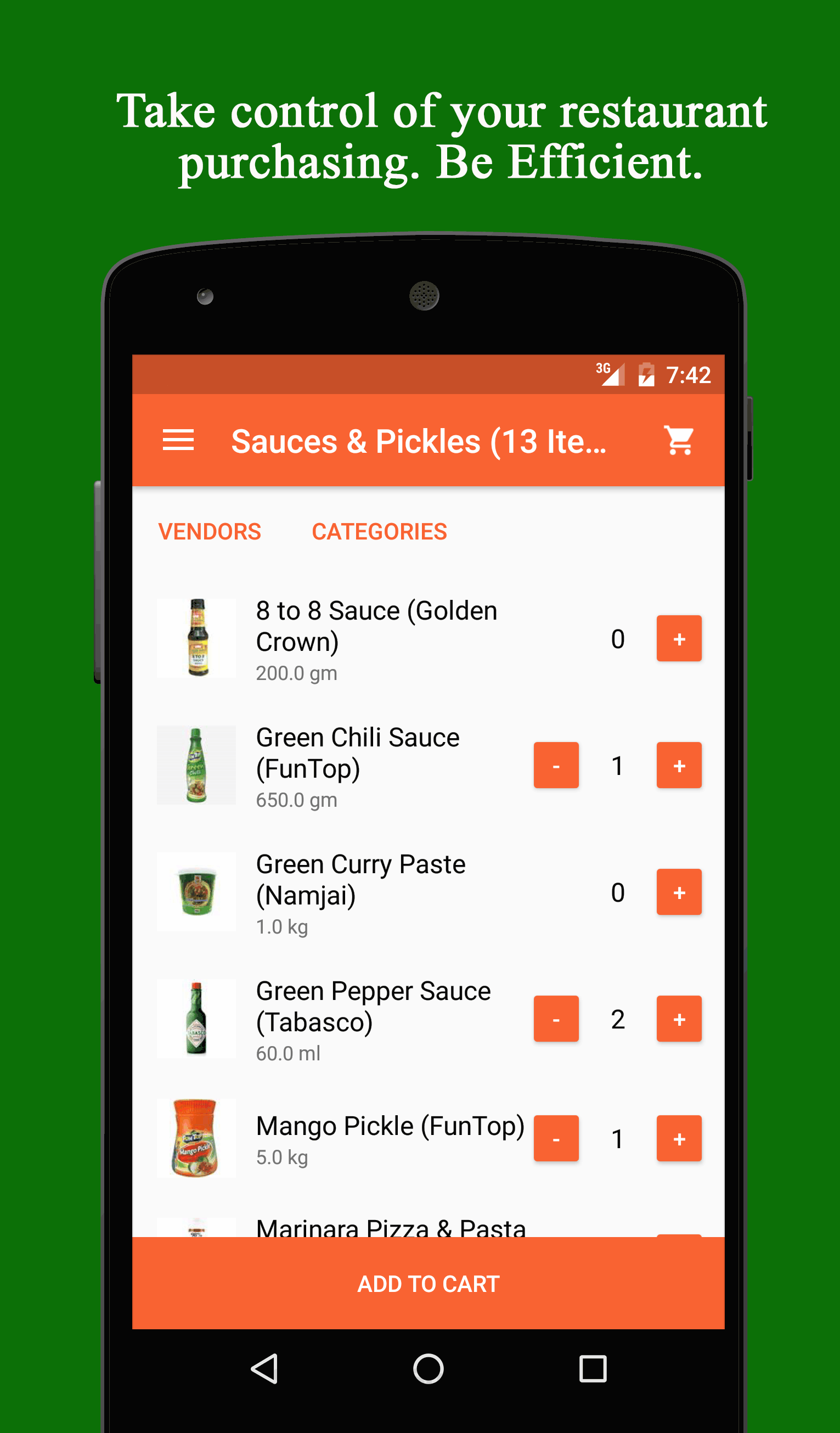Increase quantity of 8 to 8 Sauce
This screenshot has width=840, height=1433.
click(679, 638)
